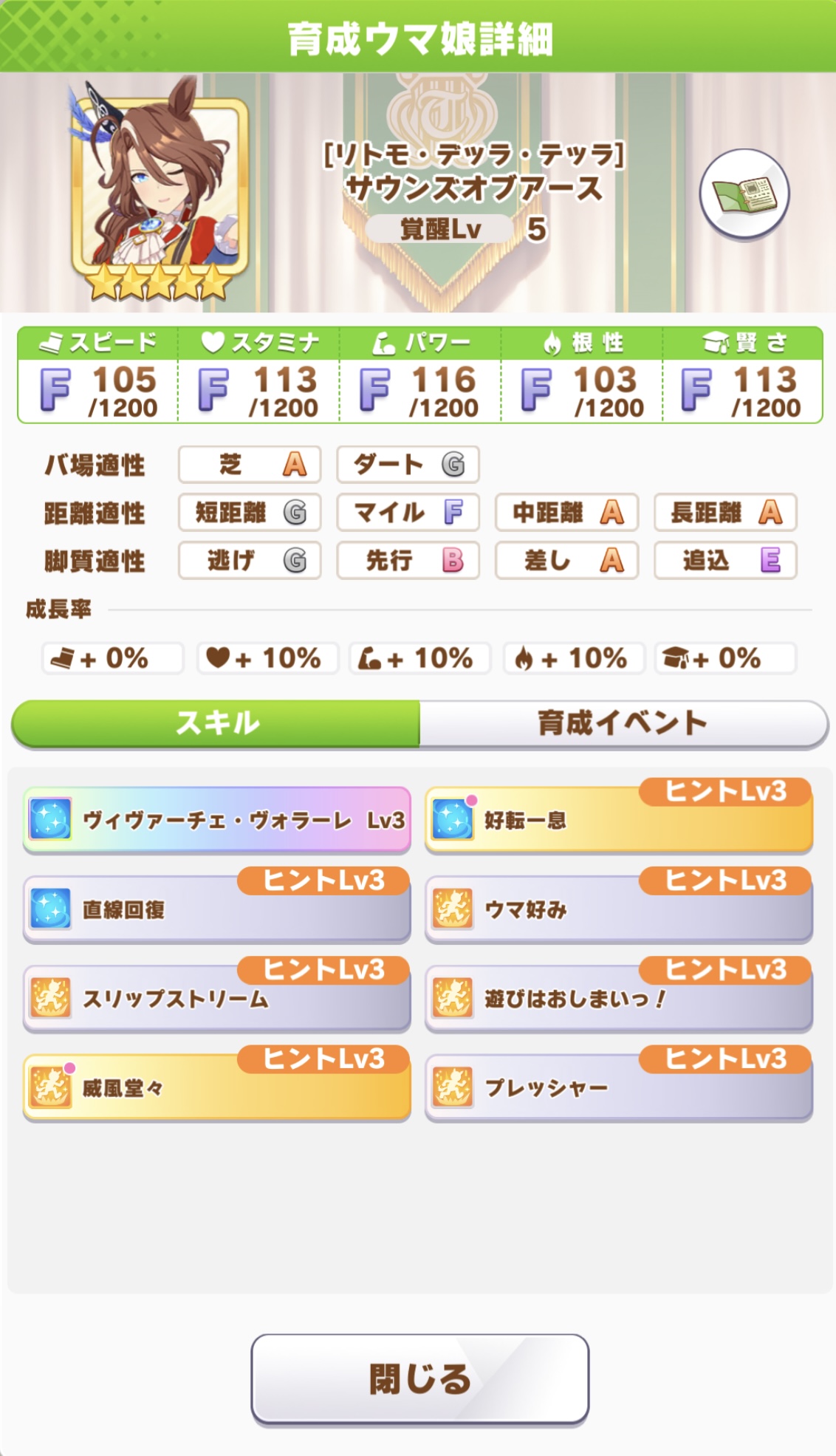
Task: Open the green book profile icon
Action: coord(744,194)
